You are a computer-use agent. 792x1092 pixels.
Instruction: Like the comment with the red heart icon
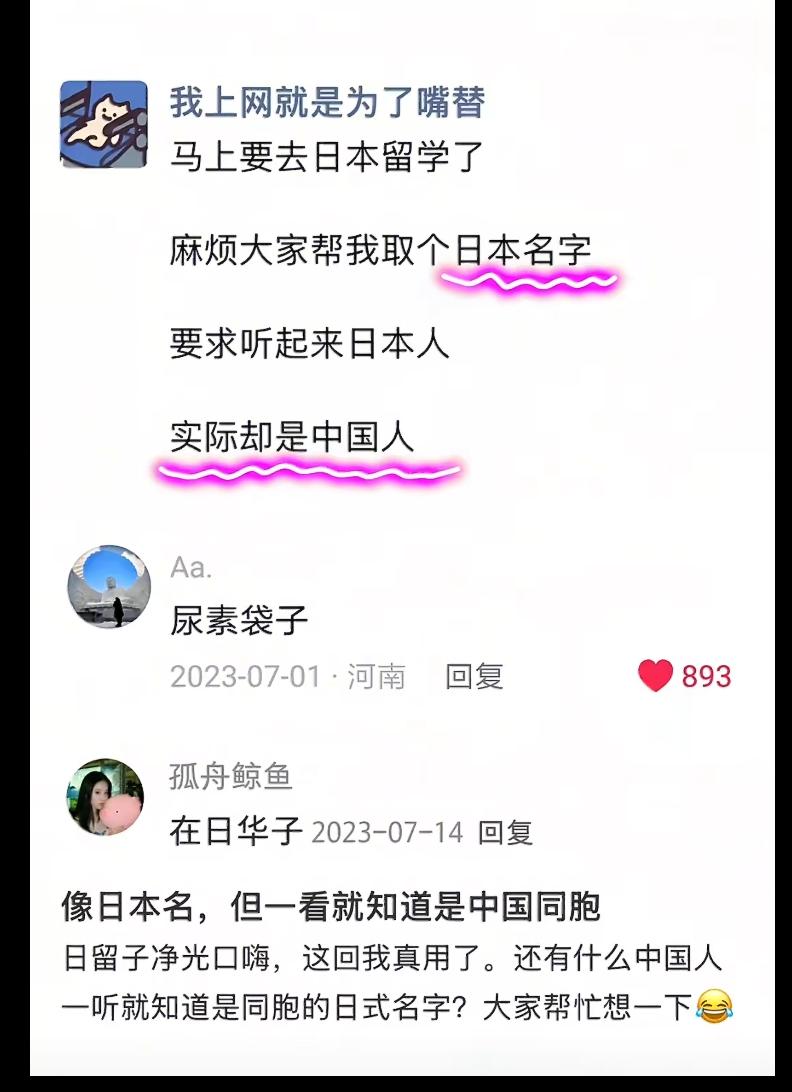656,675
